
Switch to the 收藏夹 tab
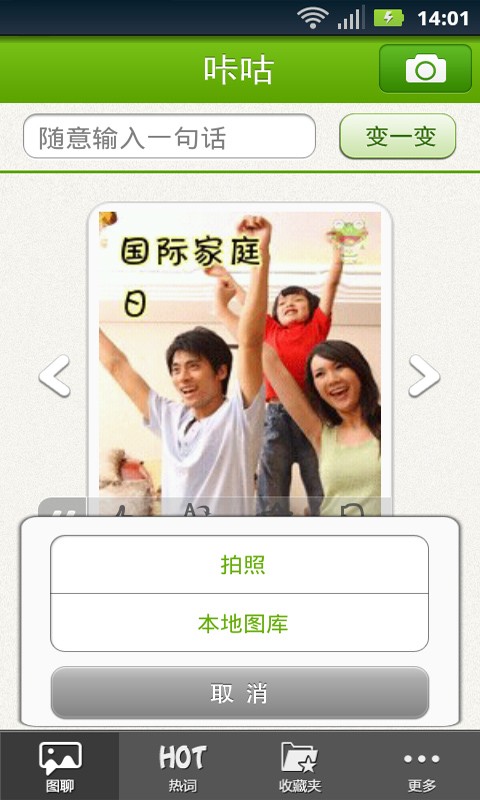pos(300,766)
